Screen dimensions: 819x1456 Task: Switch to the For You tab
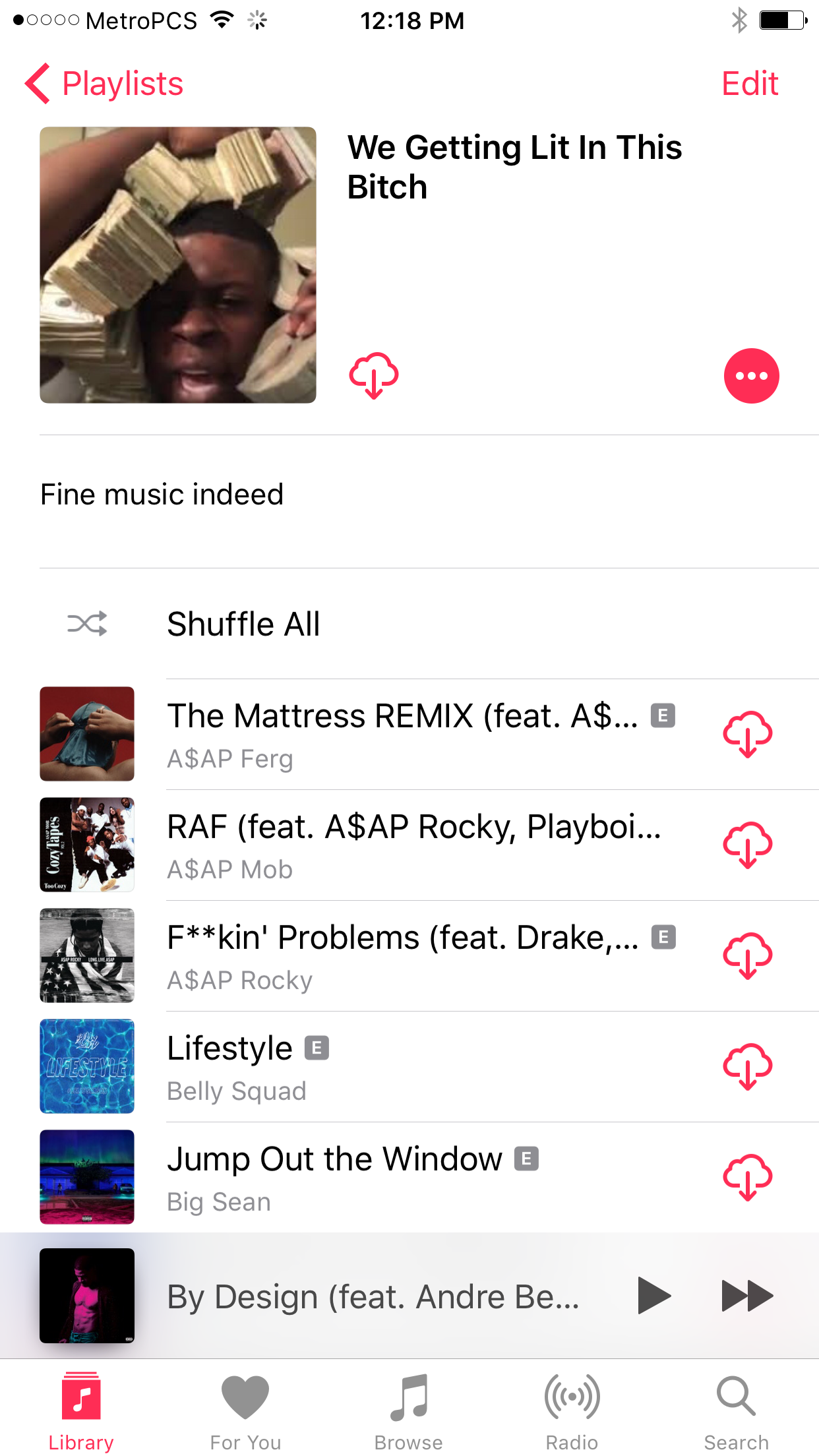(245, 1412)
